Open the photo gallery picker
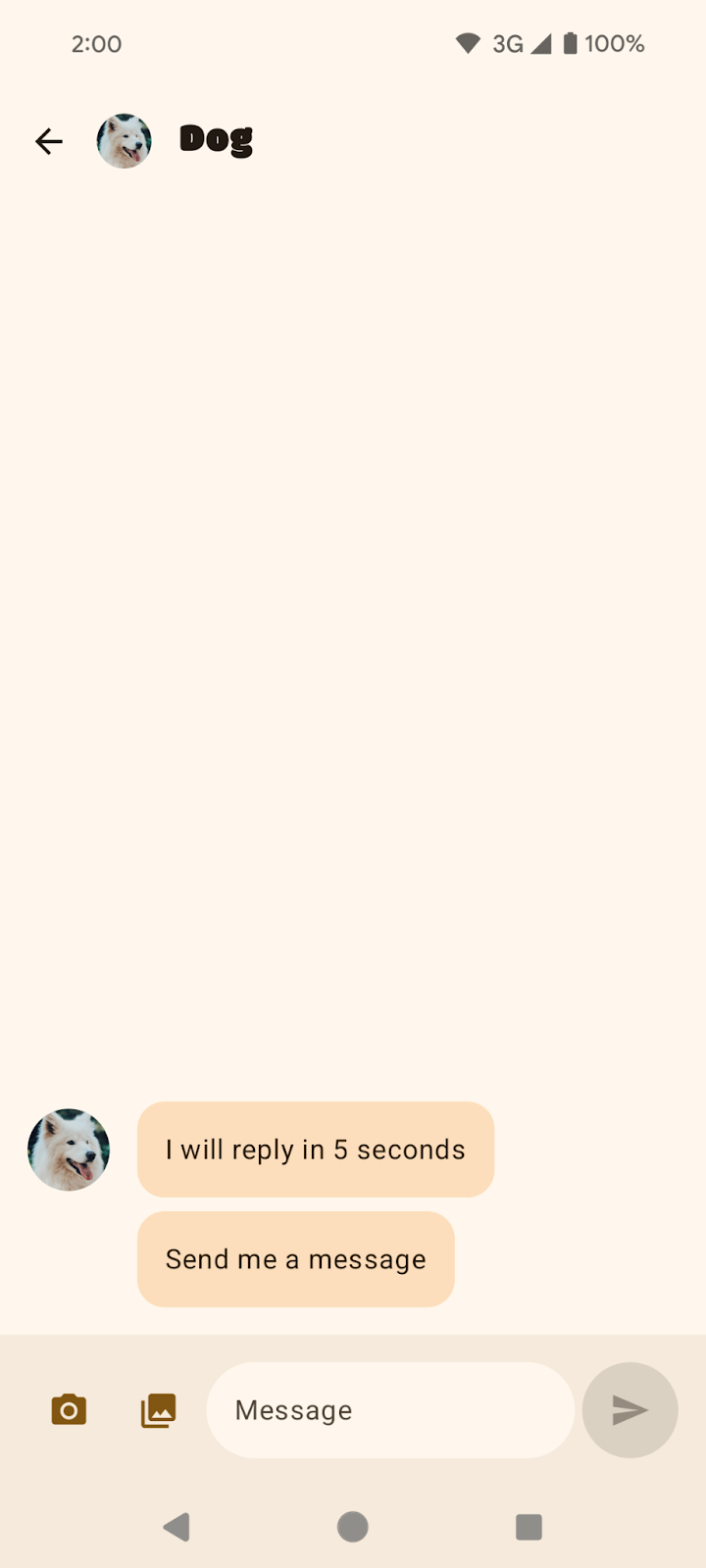706x1568 pixels. pyautogui.click(x=158, y=1410)
